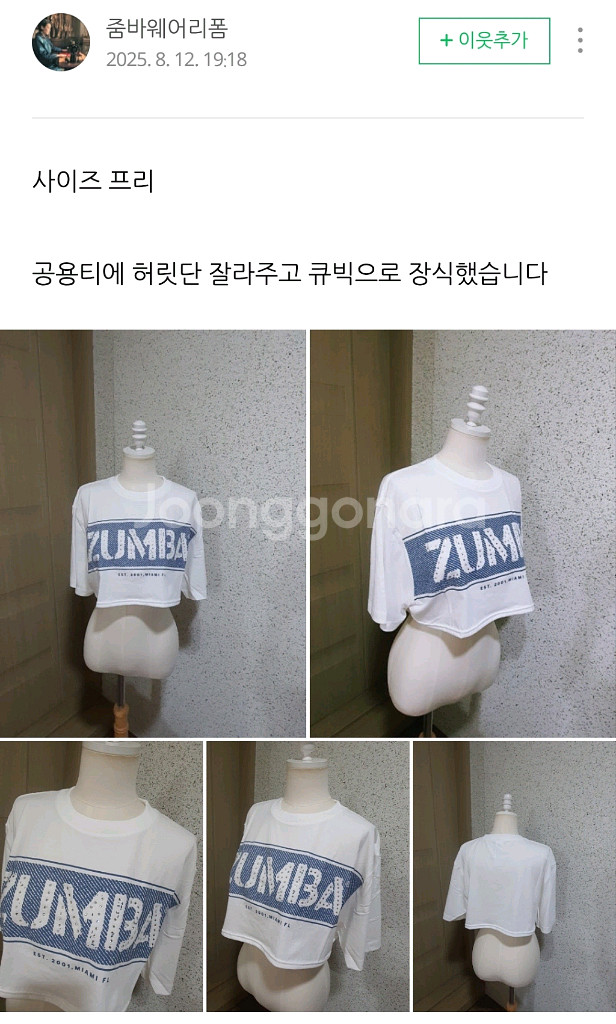Open the 줌바웨어리폼 blog name link
Screen dimensions: 616x1024
pyautogui.click(x=167, y=28)
